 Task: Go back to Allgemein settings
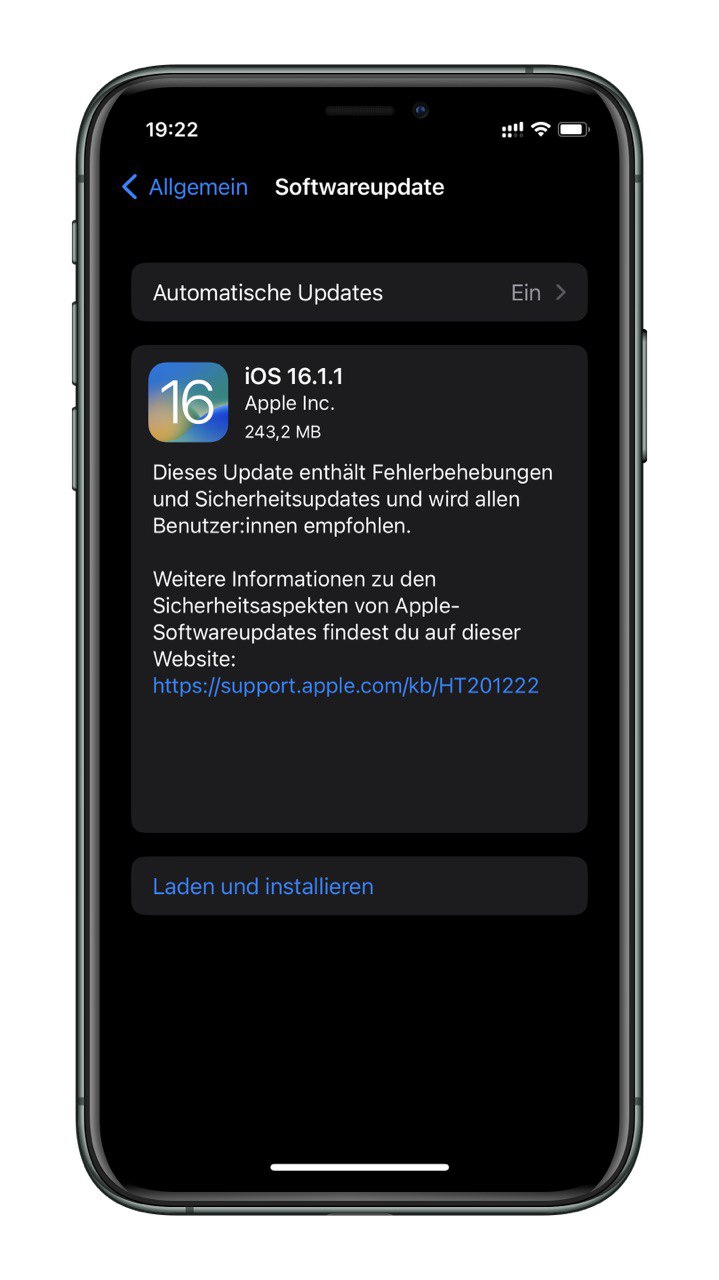[x=185, y=187]
